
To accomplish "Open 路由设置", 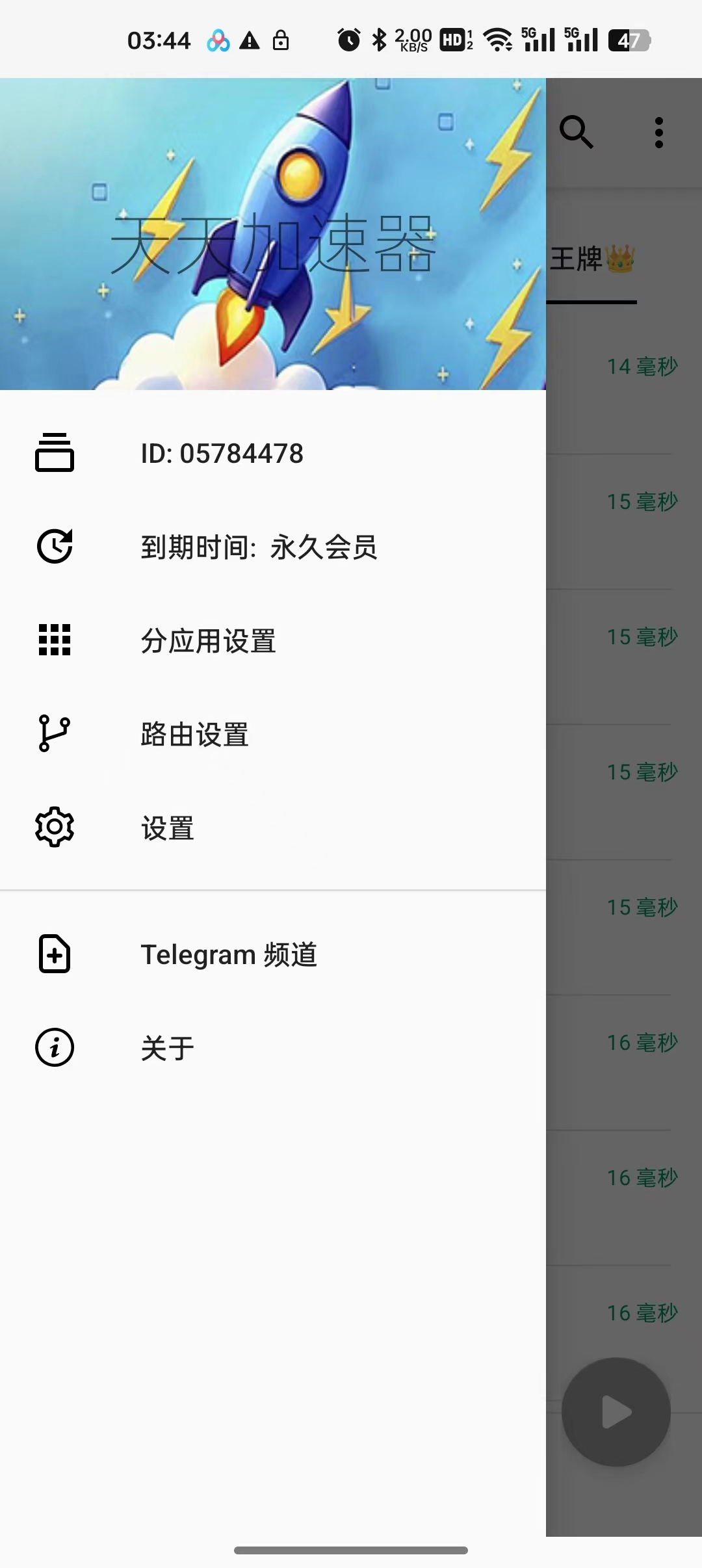I will (x=192, y=735).
